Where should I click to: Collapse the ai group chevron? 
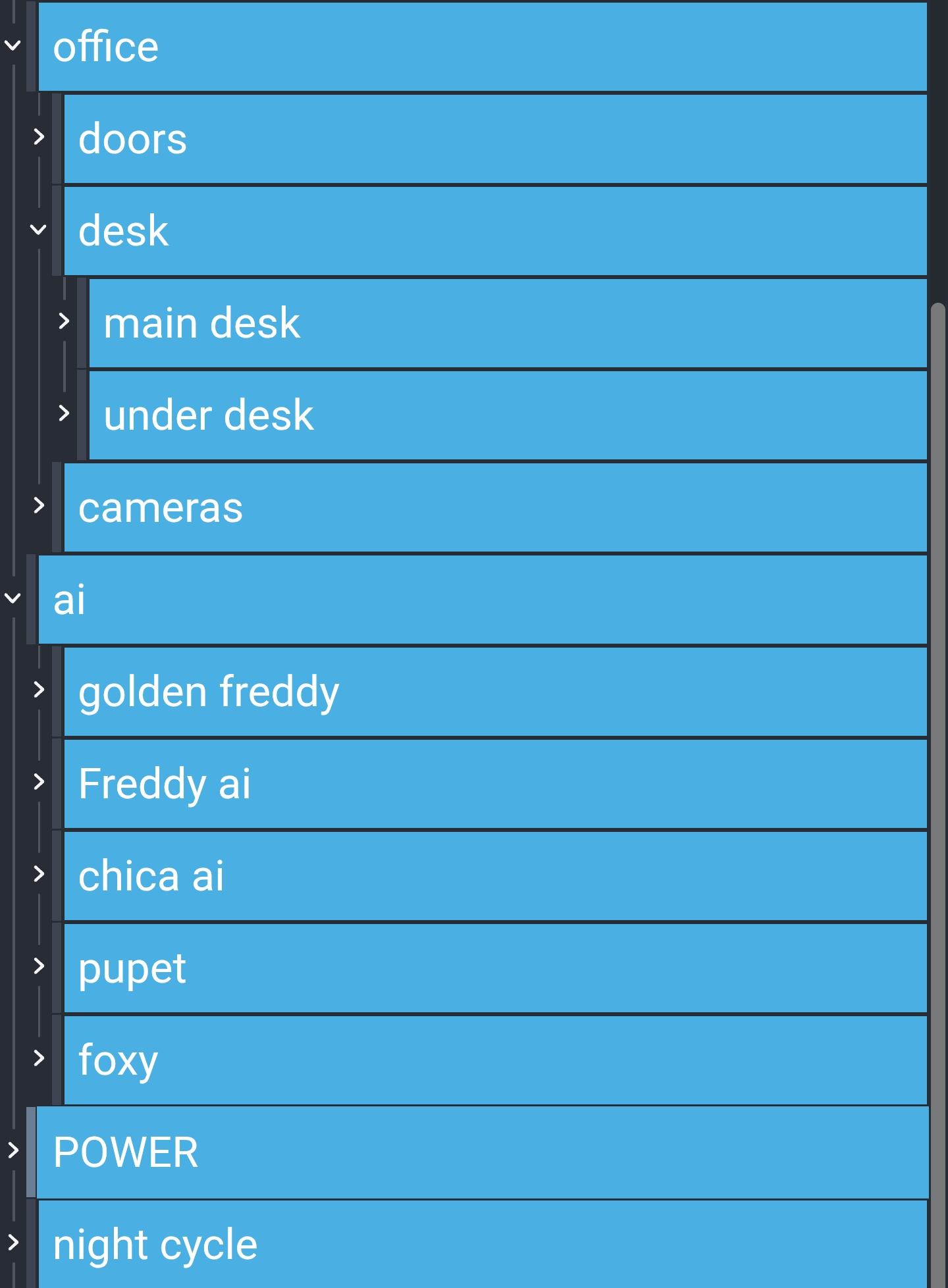click(x=13, y=598)
